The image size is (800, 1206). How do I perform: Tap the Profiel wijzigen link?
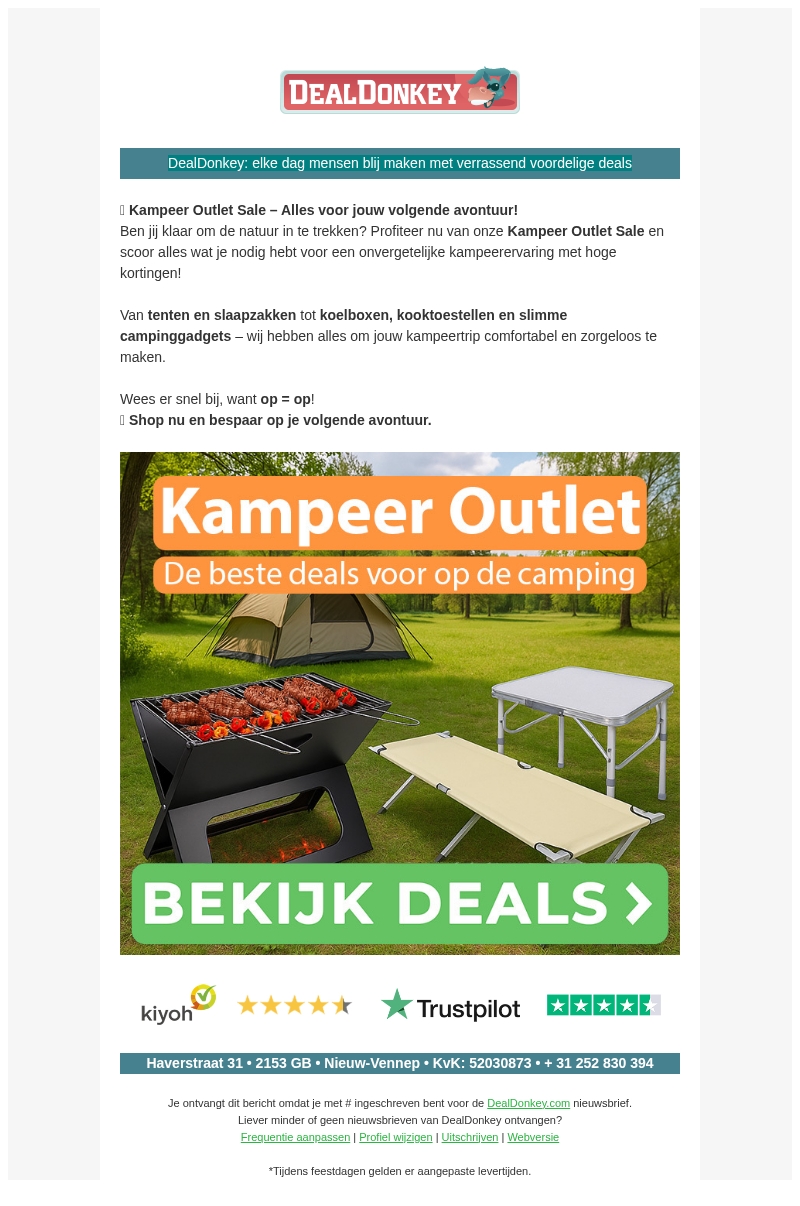point(395,1137)
